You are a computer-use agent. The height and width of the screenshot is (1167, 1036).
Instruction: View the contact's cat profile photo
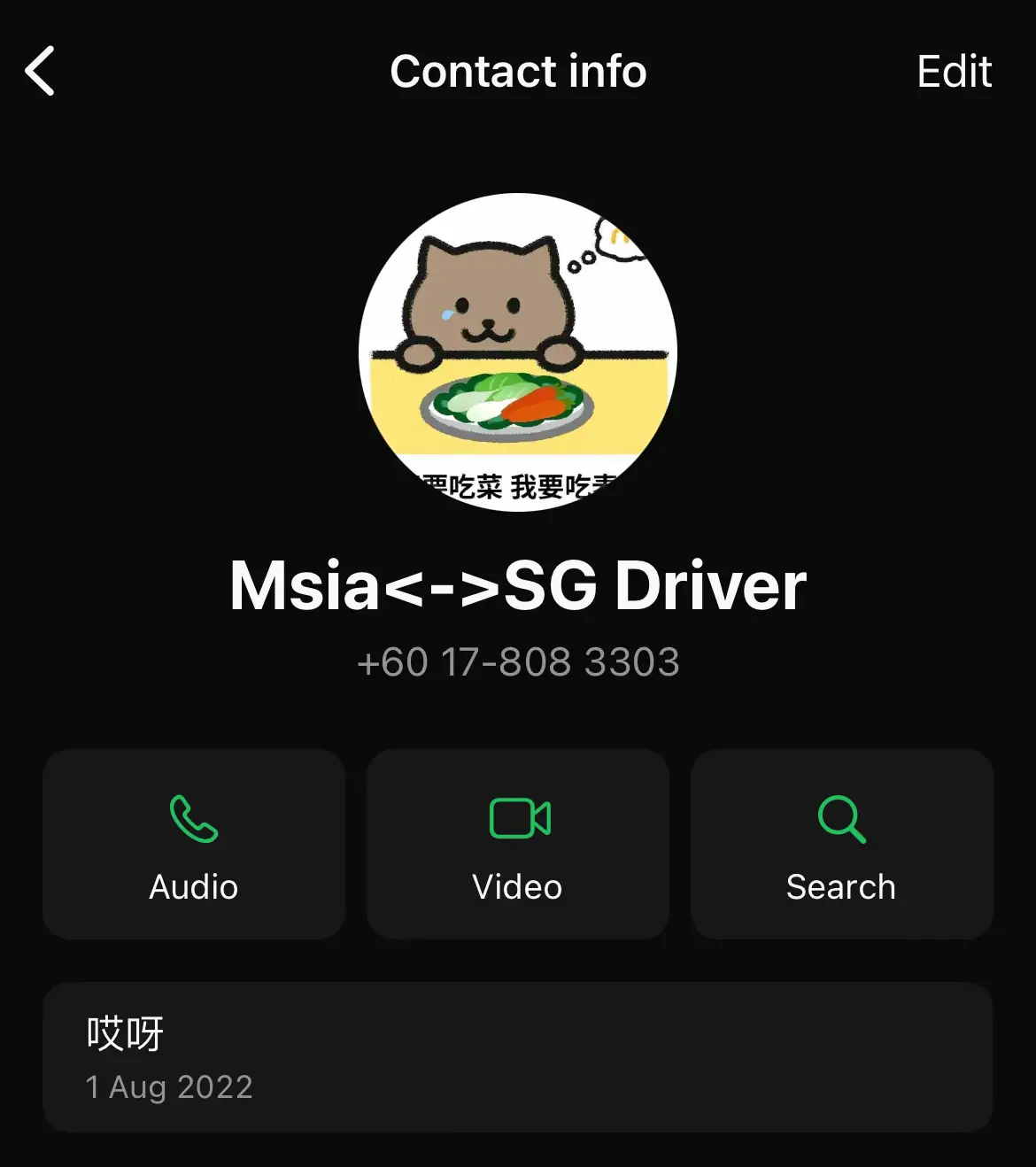click(x=518, y=352)
